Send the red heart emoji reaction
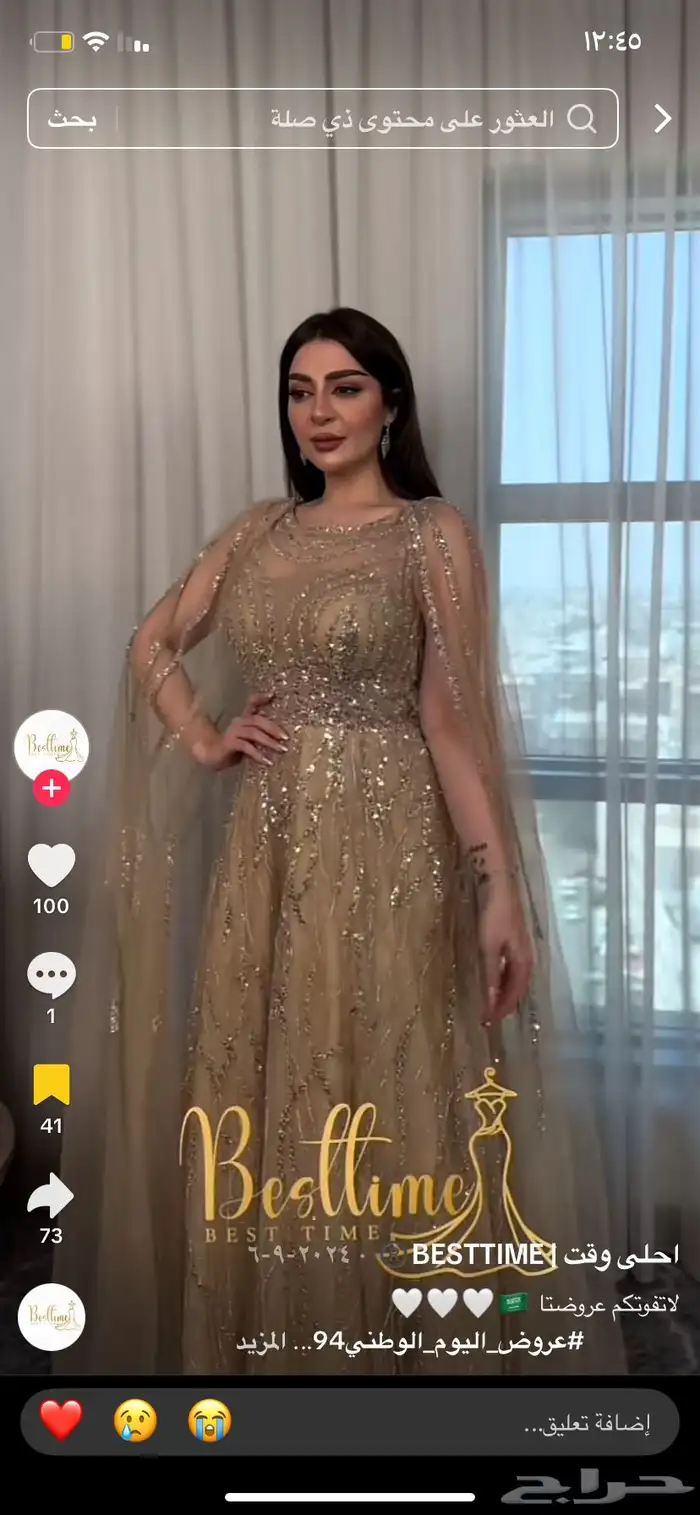Screen dimensions: 700x1515 click(61, 1421)
